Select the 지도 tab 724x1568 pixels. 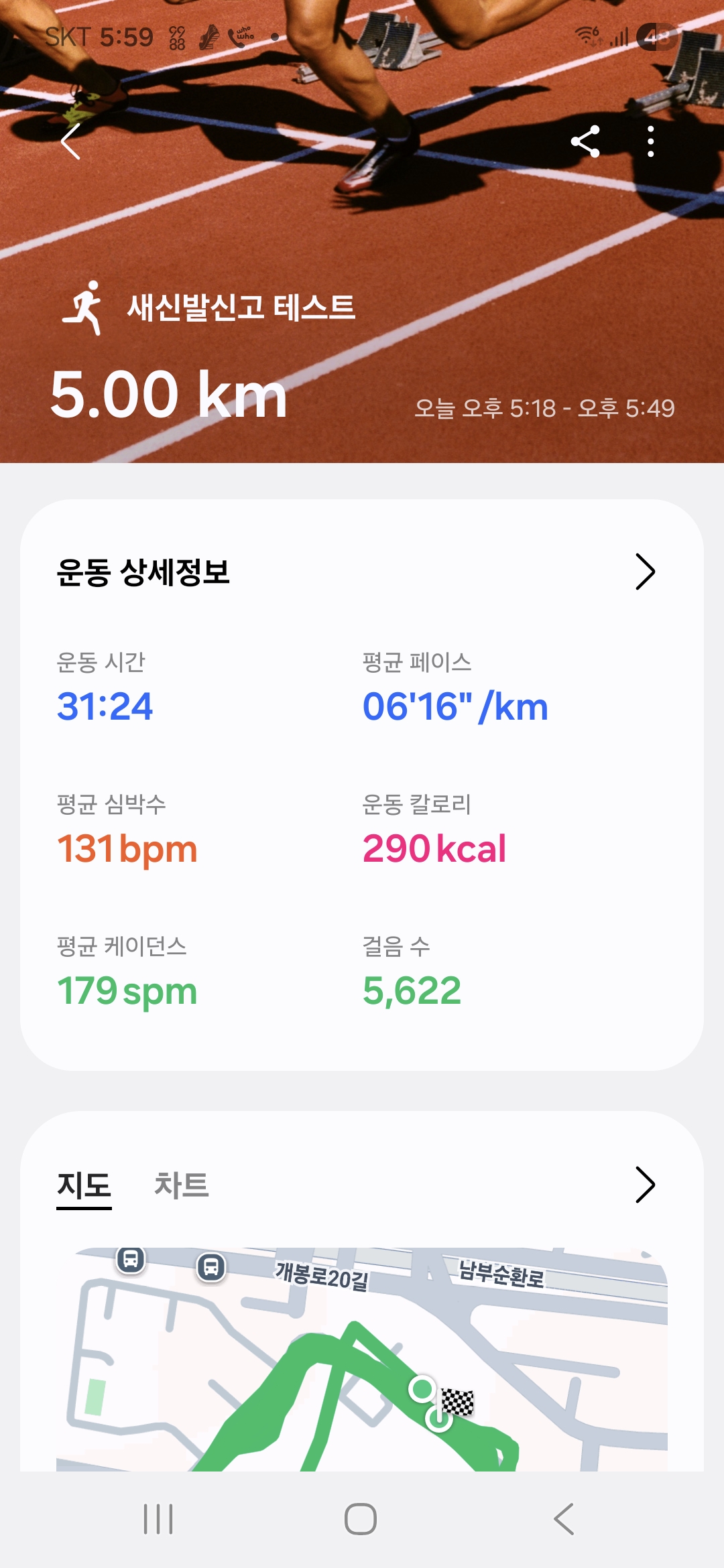[x=85, y=1181]
